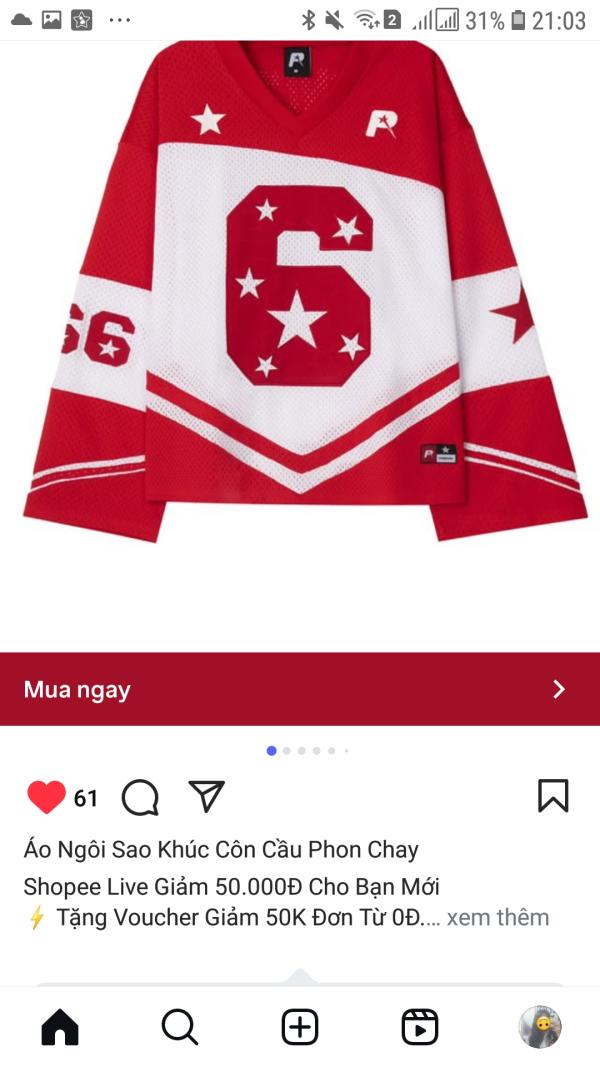
Task: Open the Search tab
Action: [180, 1027]
